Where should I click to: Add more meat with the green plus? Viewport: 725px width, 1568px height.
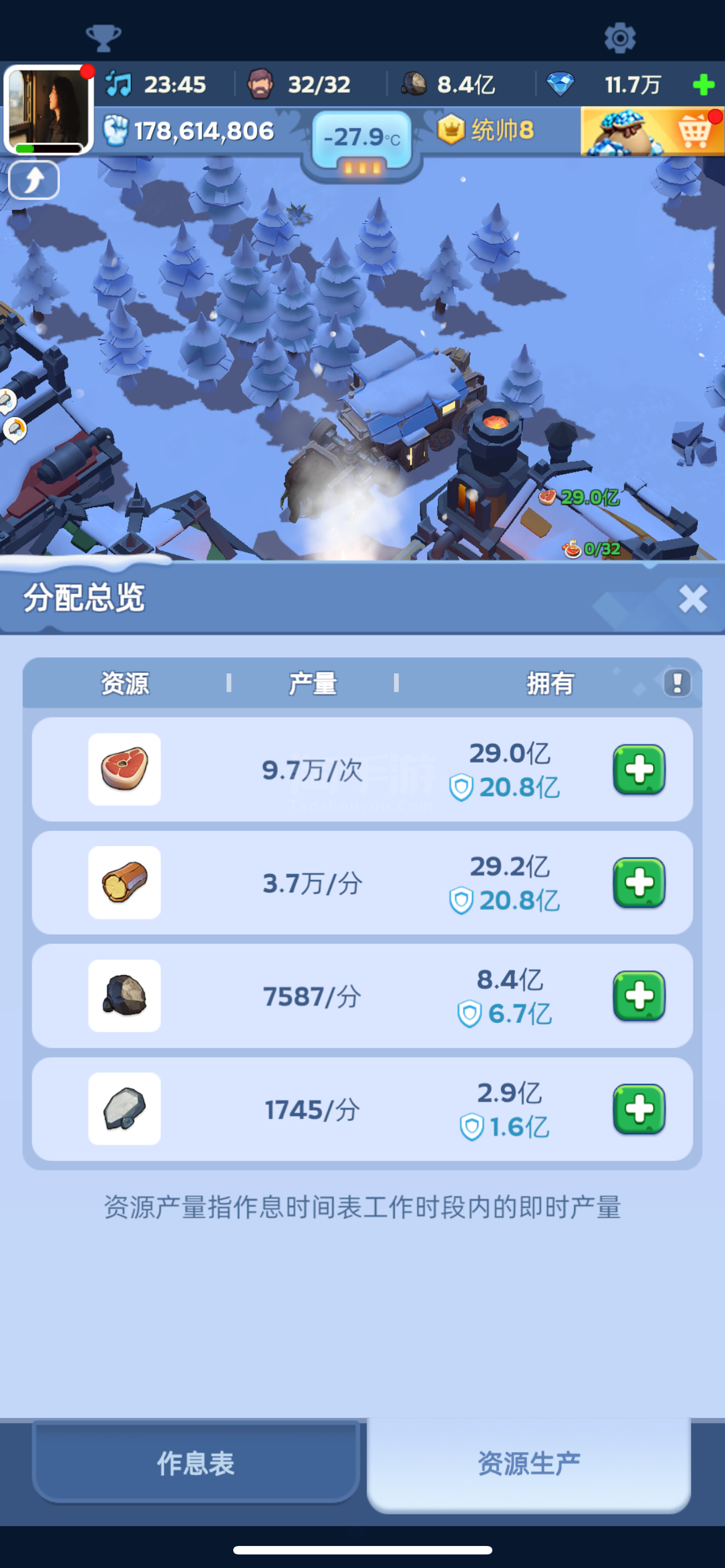(x=639, y=769)
